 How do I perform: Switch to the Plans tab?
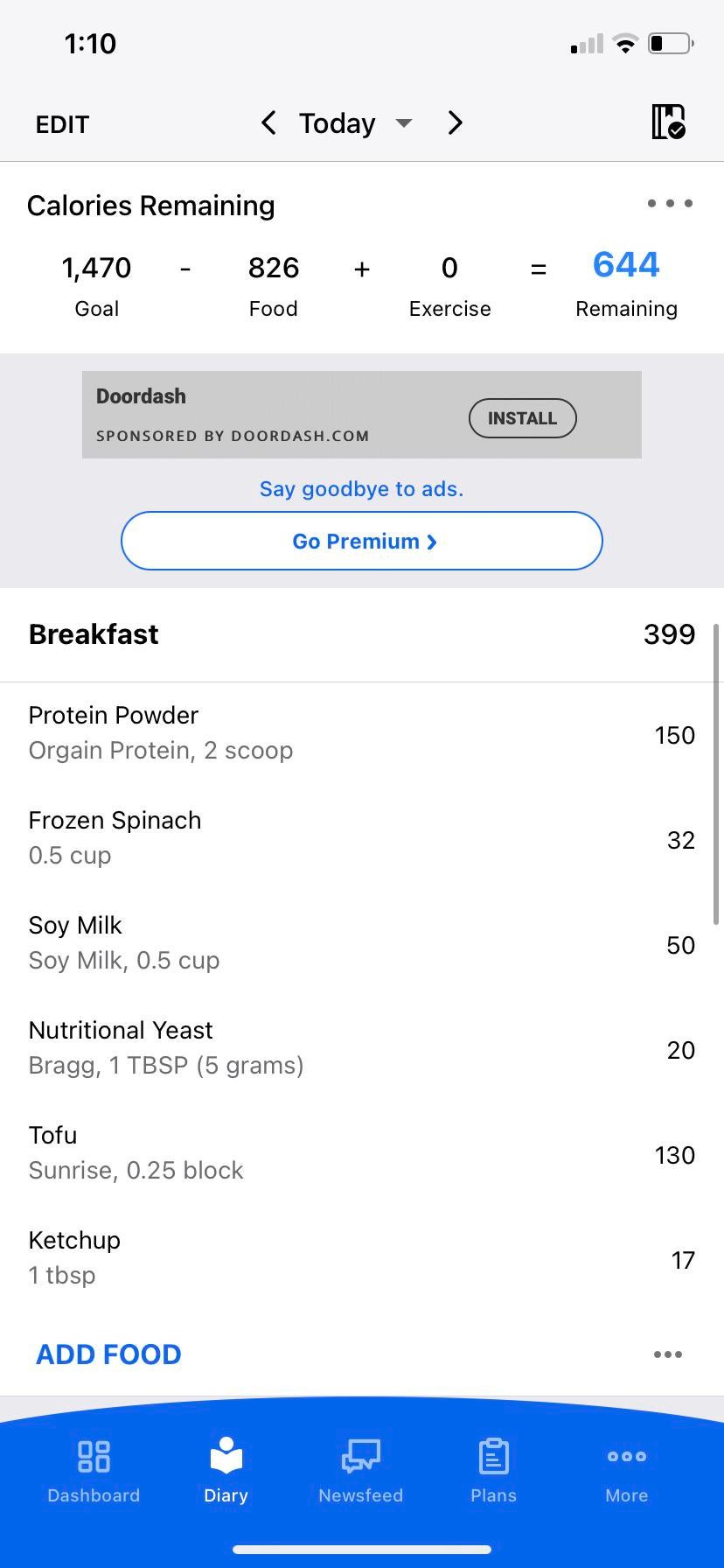tap(493, 1472)
